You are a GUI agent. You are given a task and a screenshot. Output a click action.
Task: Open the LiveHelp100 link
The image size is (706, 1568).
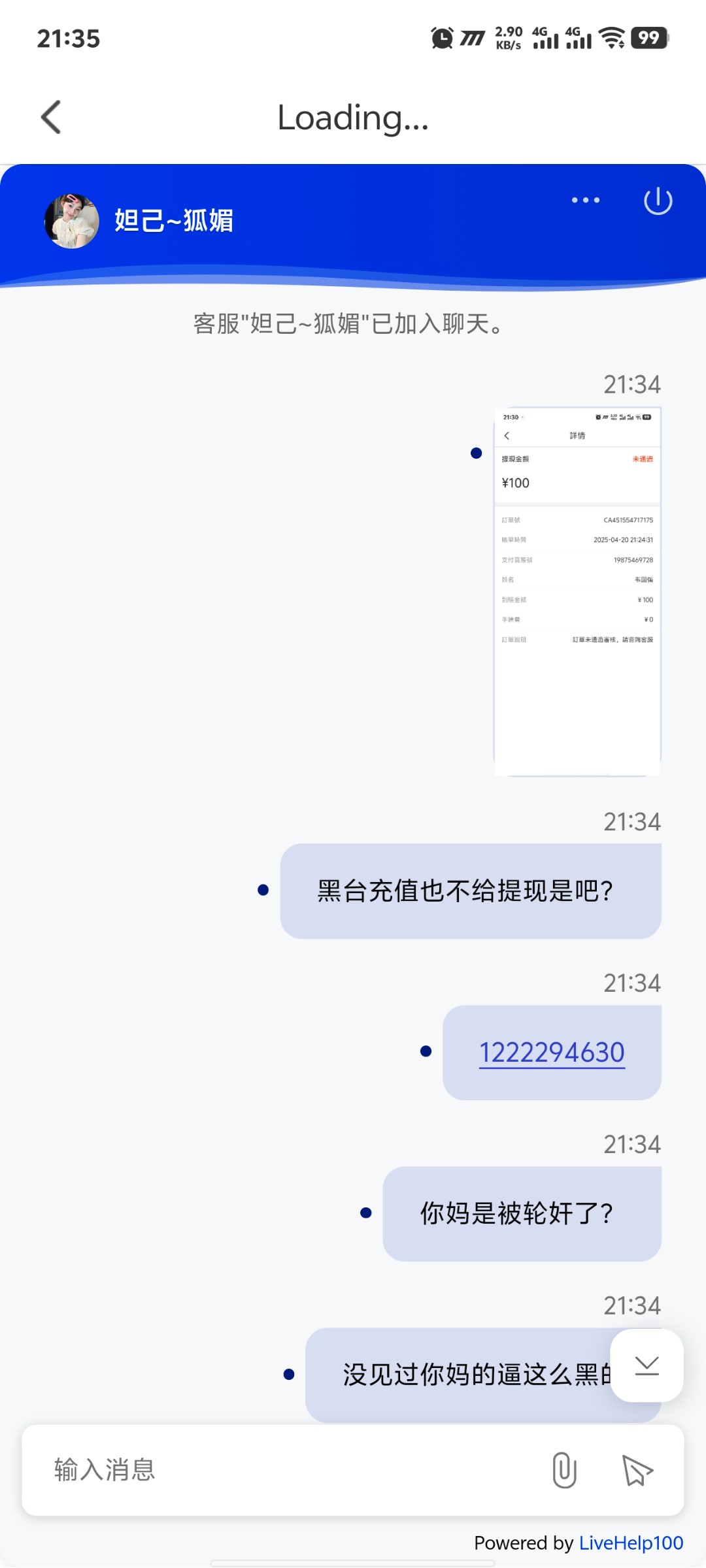pos(630,1543)
